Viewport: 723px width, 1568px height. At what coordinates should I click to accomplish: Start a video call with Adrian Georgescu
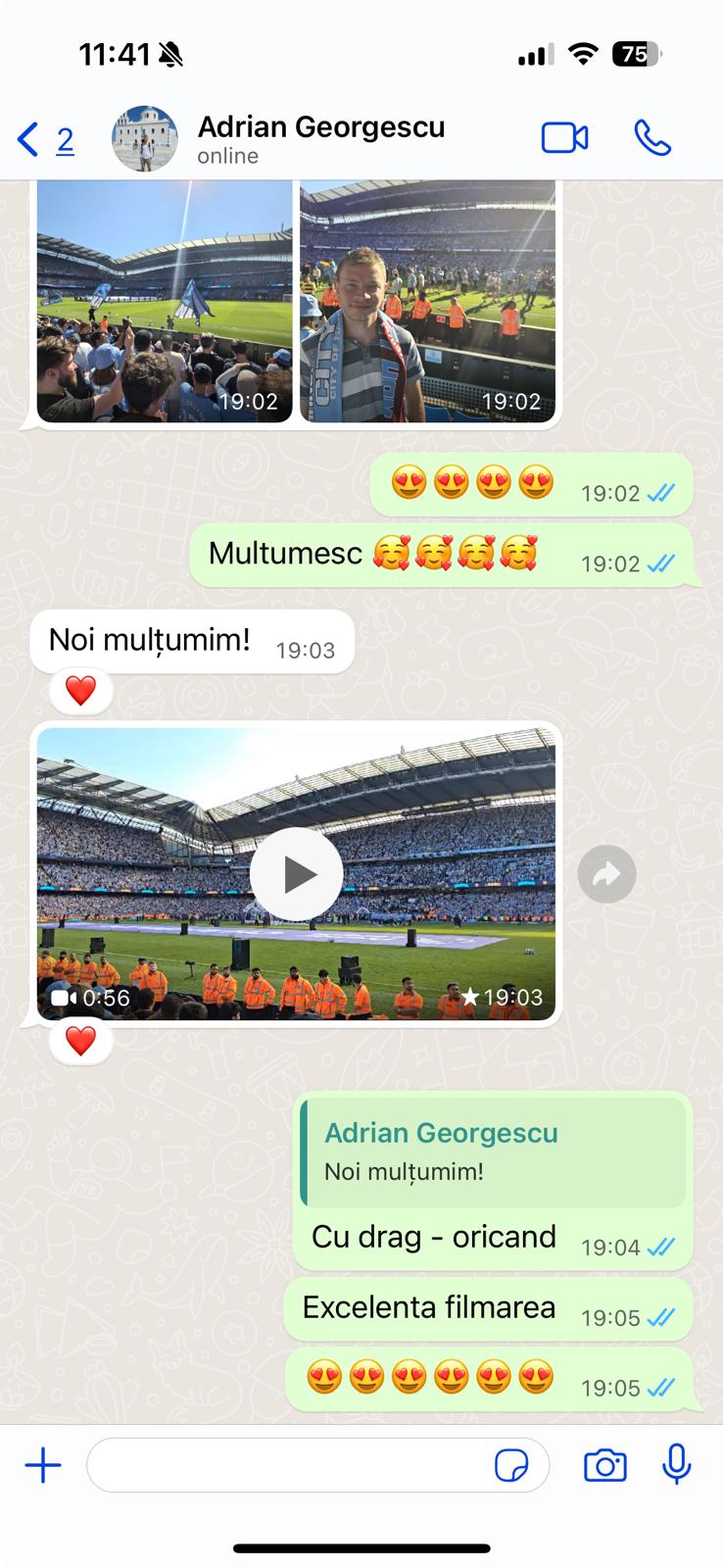point(564,138)
